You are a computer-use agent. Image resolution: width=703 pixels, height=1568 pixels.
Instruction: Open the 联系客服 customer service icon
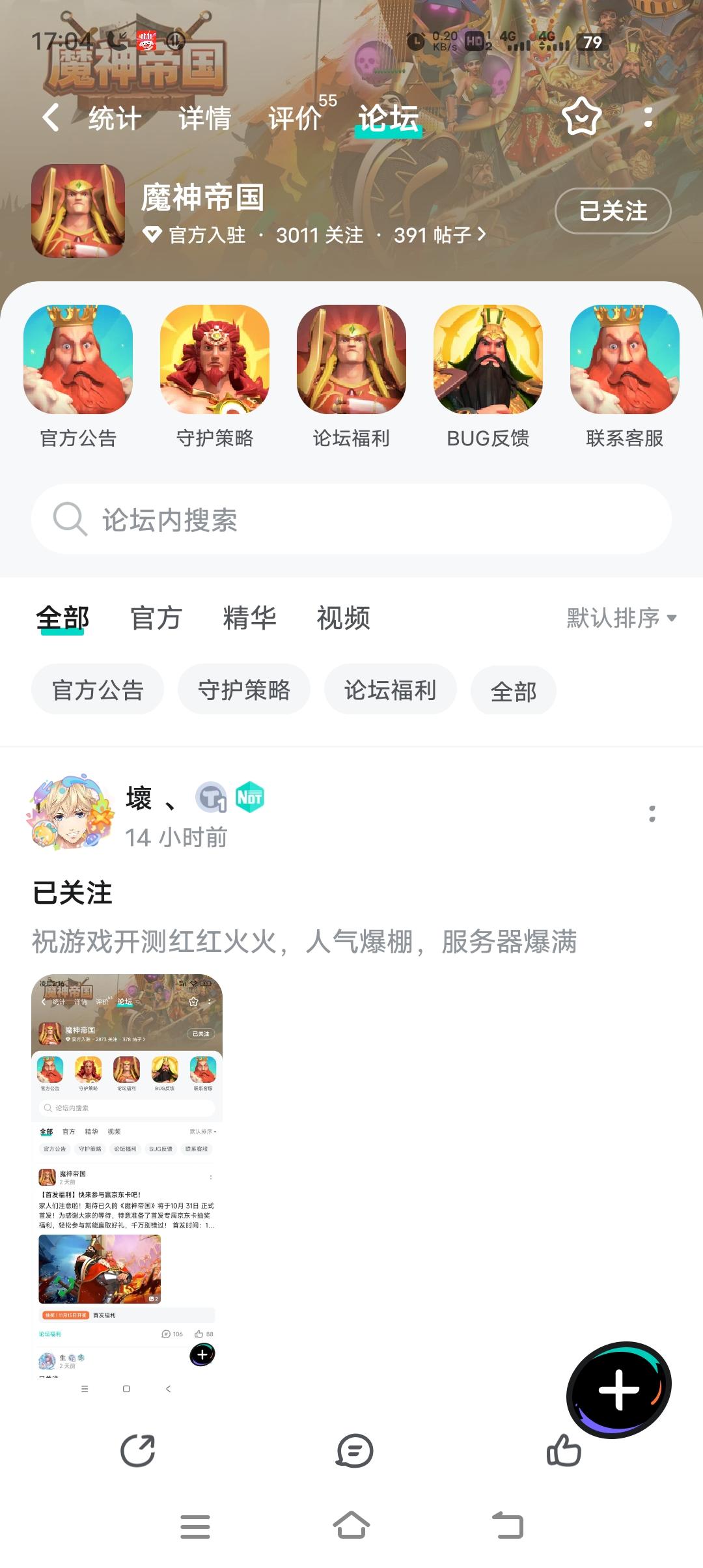(626, 360)
